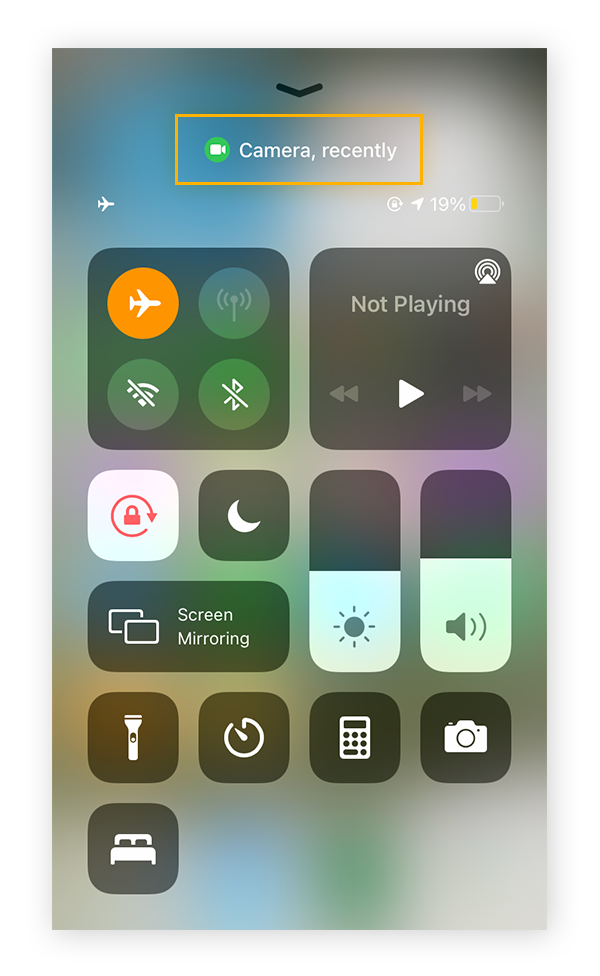Skip to the next track

476,394
